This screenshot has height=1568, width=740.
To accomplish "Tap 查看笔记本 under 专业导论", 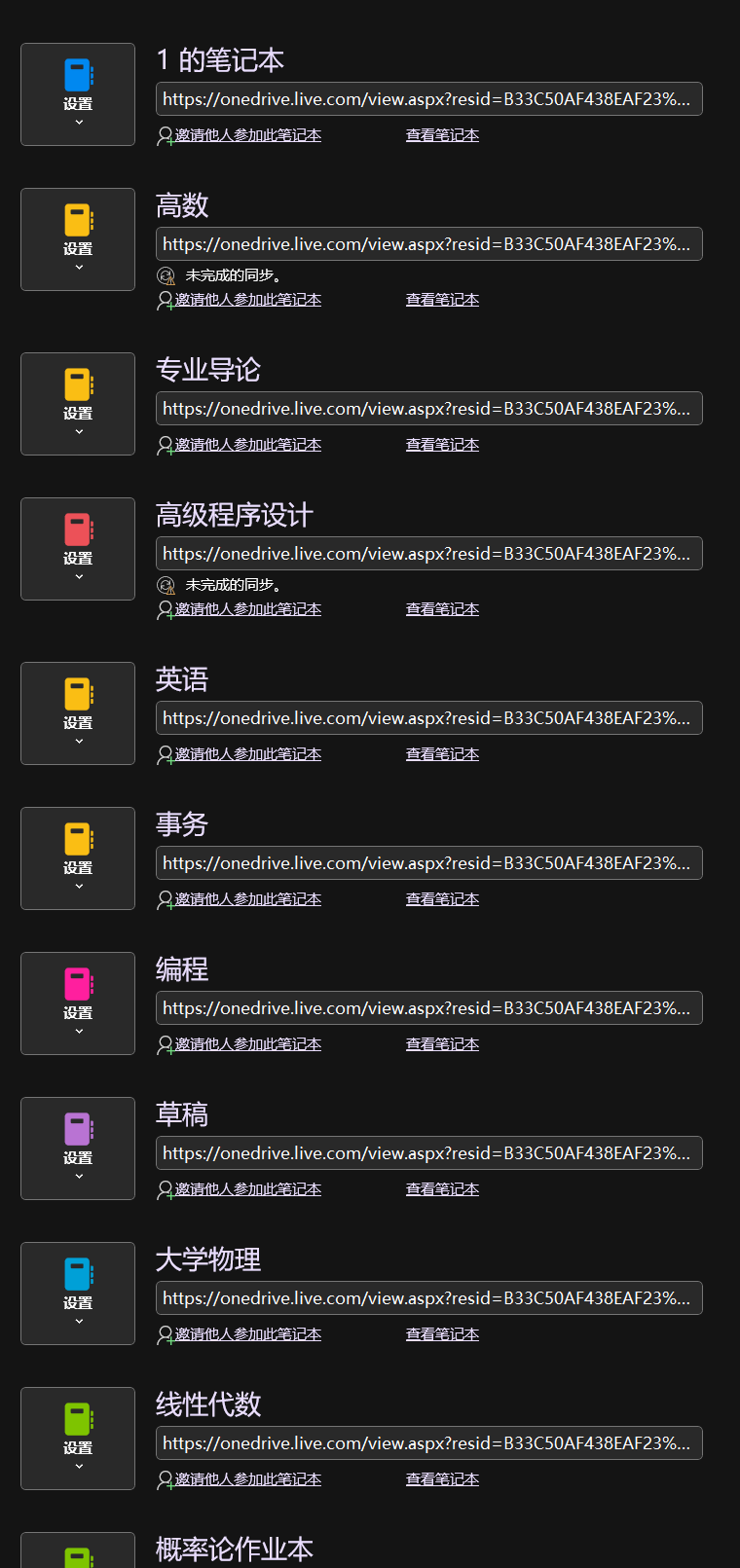I will point(442,445).
